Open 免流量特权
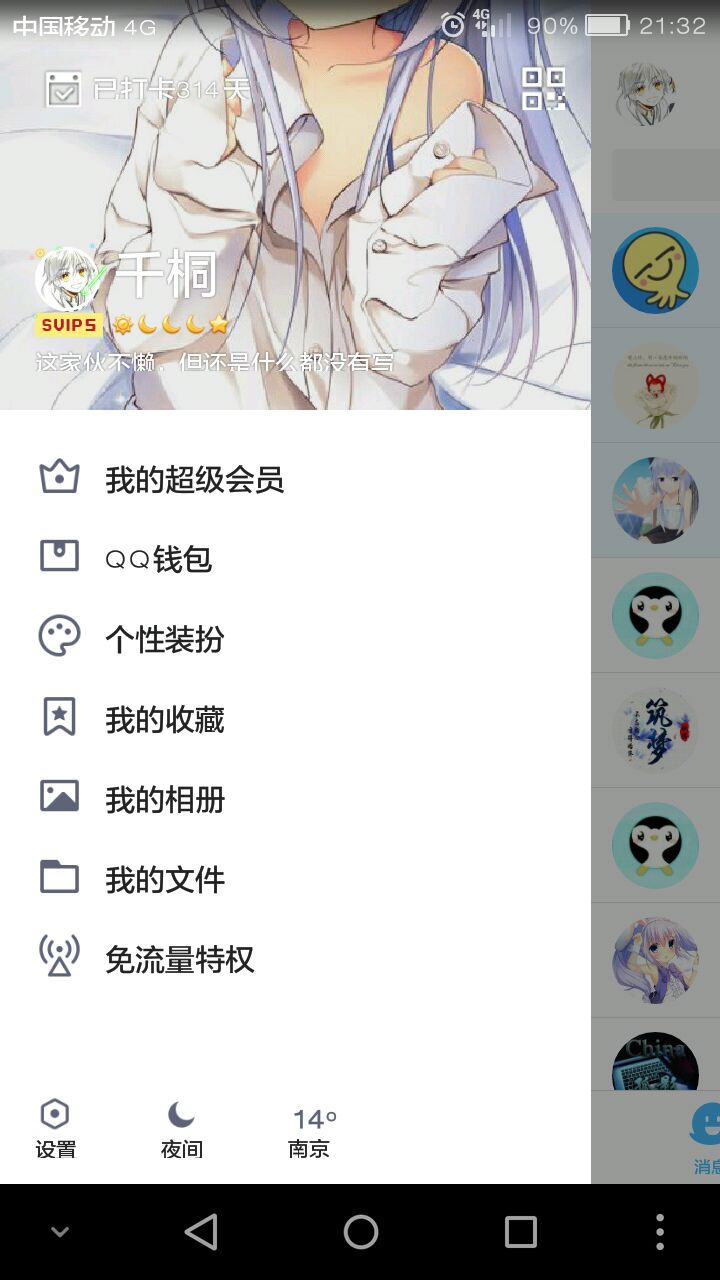720x1280 pixels. (x=179, y=960)
